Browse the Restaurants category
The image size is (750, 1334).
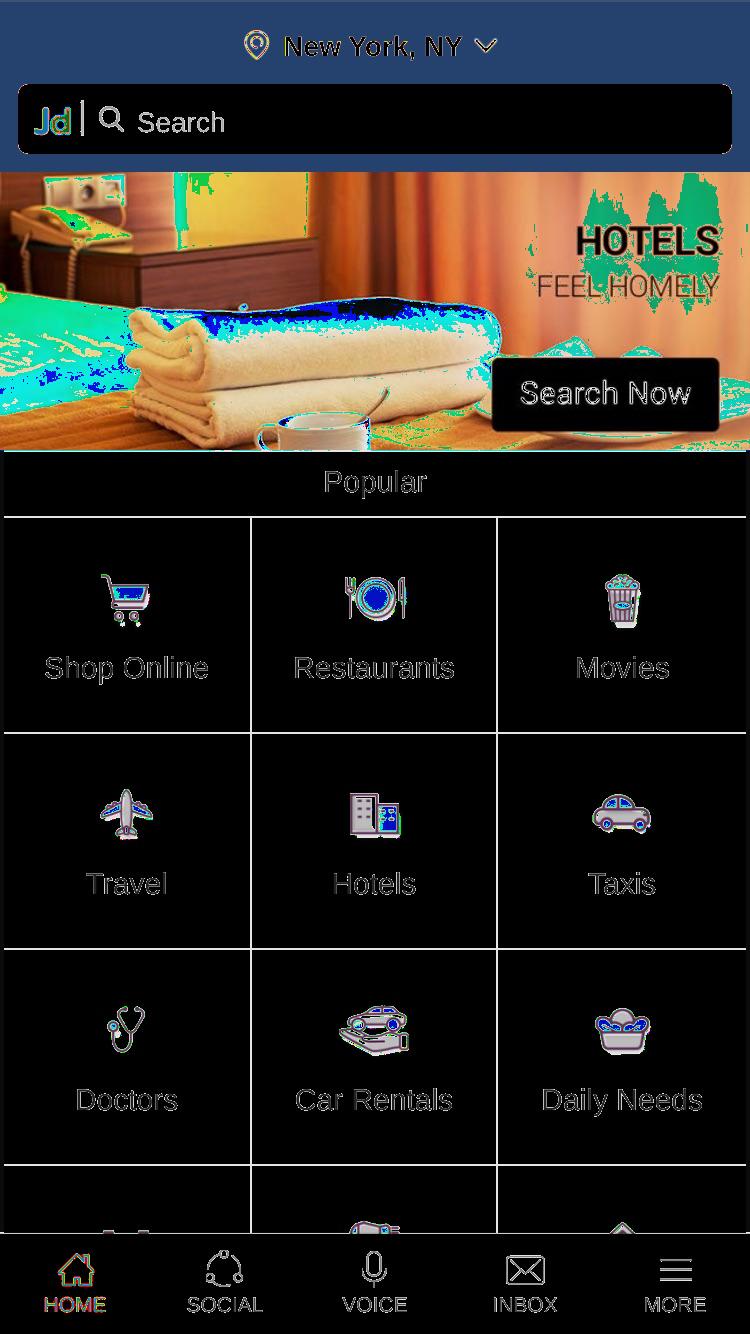pos(374,625)
